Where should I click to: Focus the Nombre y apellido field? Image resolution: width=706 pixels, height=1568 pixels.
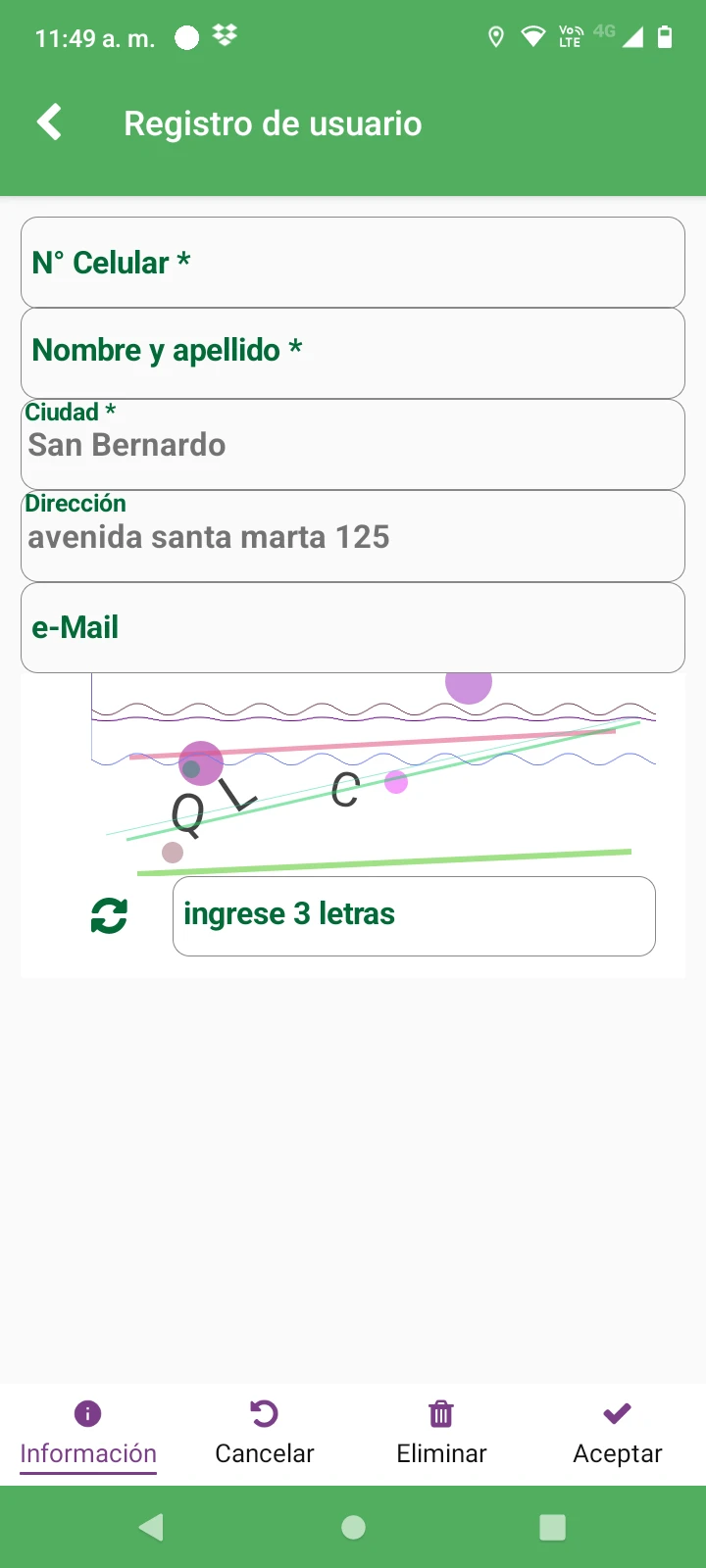pyautogui.click(x=353, y=353)
